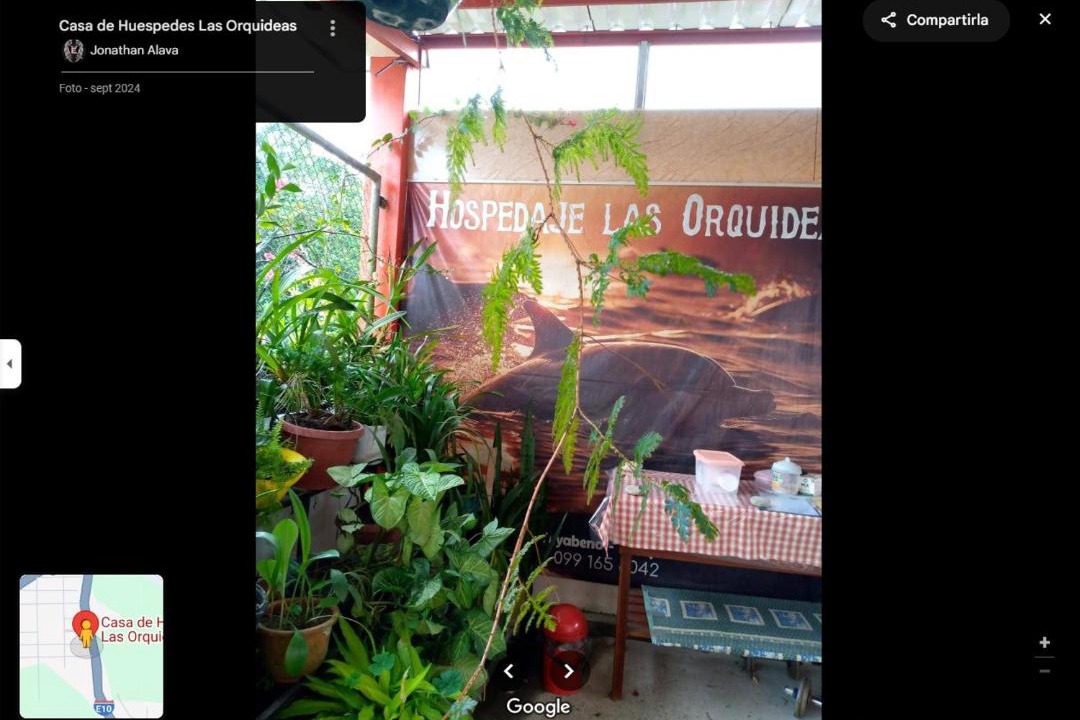1080x720 pixels.
Task: Open the three-dot overflow menu
Action: point(333,28)
